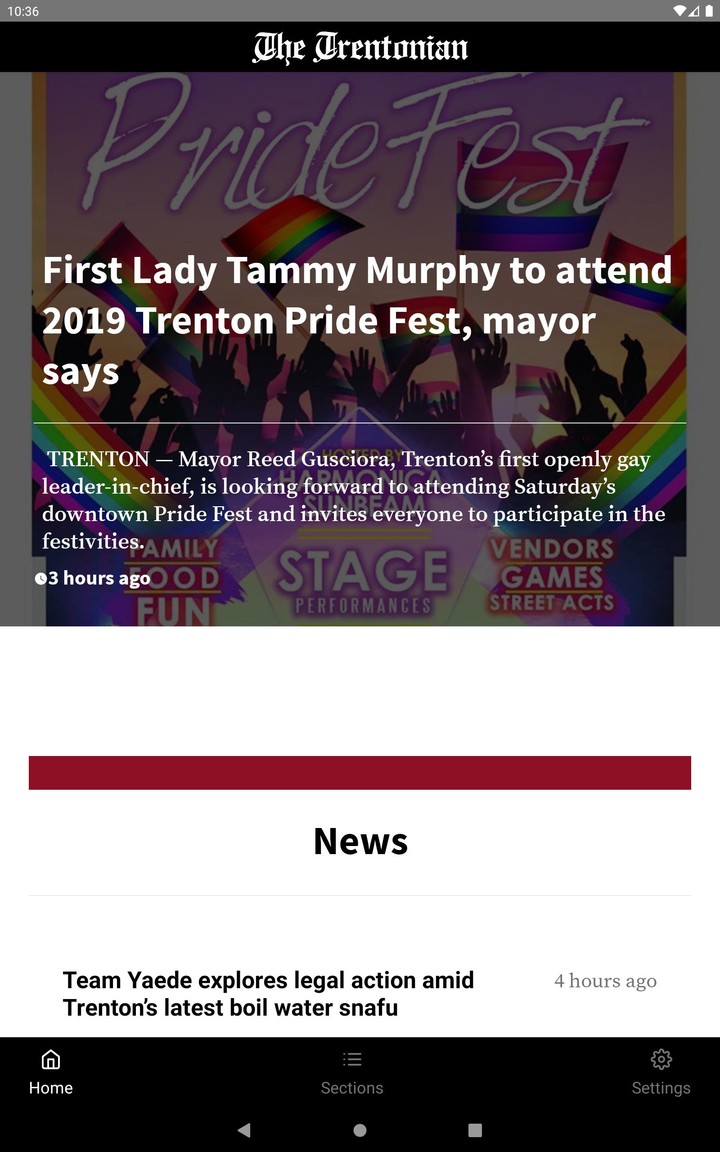Tap The Trentonian masthead logo
720x1152 pixels.
tap(362, 46)
